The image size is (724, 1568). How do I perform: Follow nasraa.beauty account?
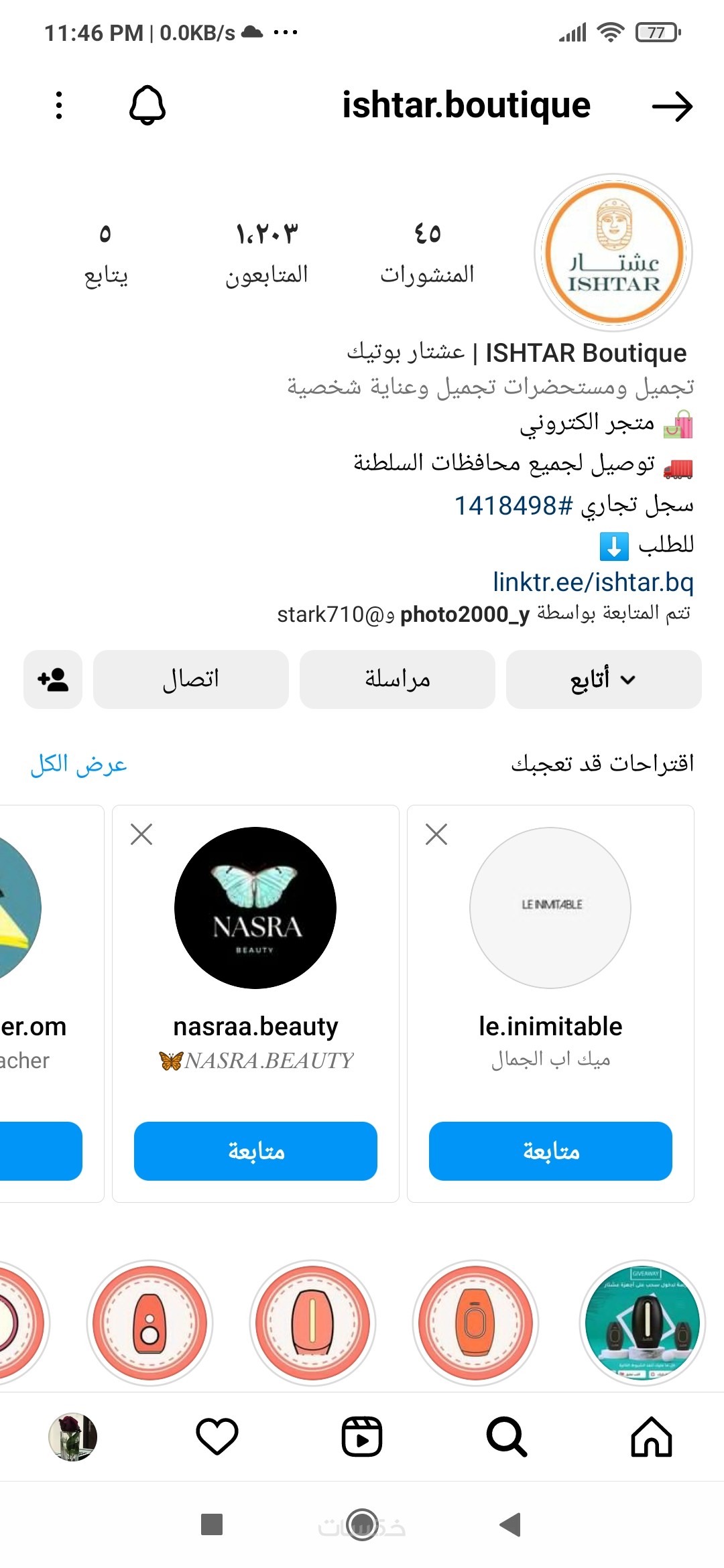[x=255, y=1151]
